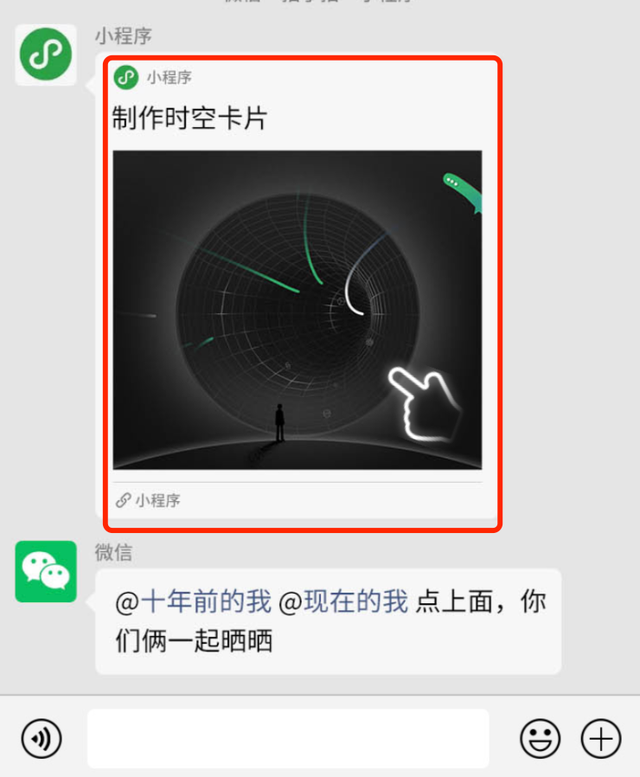Screen dimensions: 640x777
Task: Open the emoji picker
Action: (x=540, y=739)
